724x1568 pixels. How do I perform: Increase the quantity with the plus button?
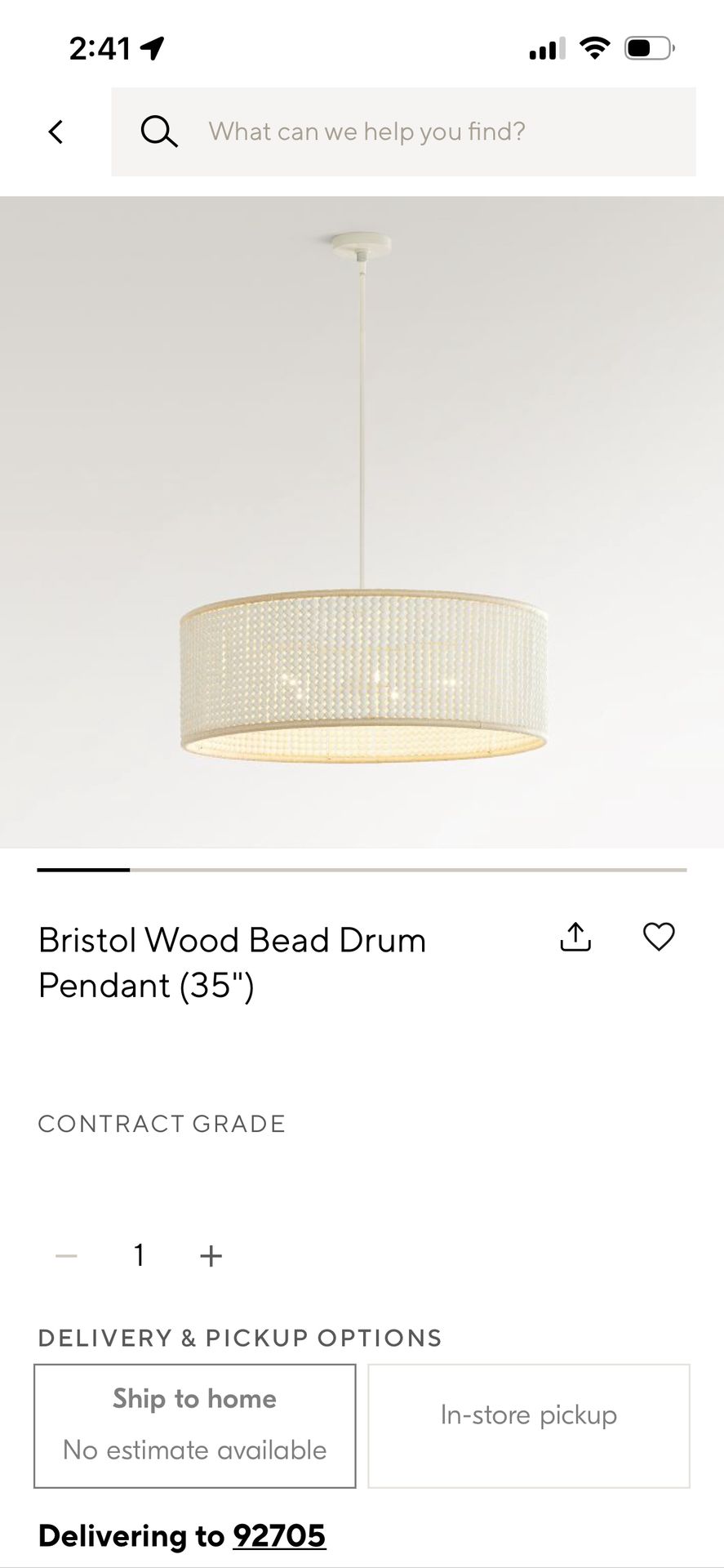[x=211, y=1255]
